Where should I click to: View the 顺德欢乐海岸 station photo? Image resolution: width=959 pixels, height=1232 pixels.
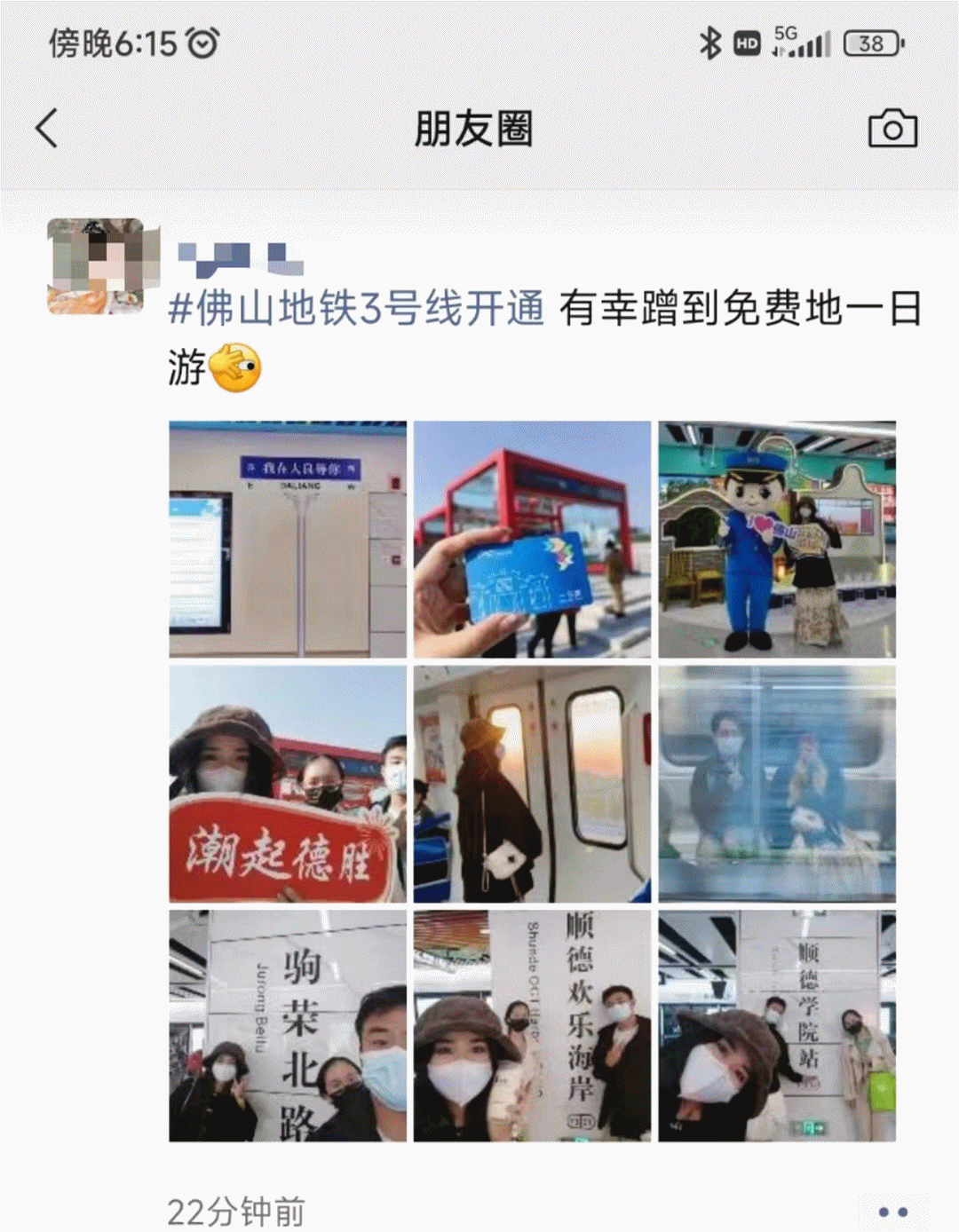(x=532, y=1026)
